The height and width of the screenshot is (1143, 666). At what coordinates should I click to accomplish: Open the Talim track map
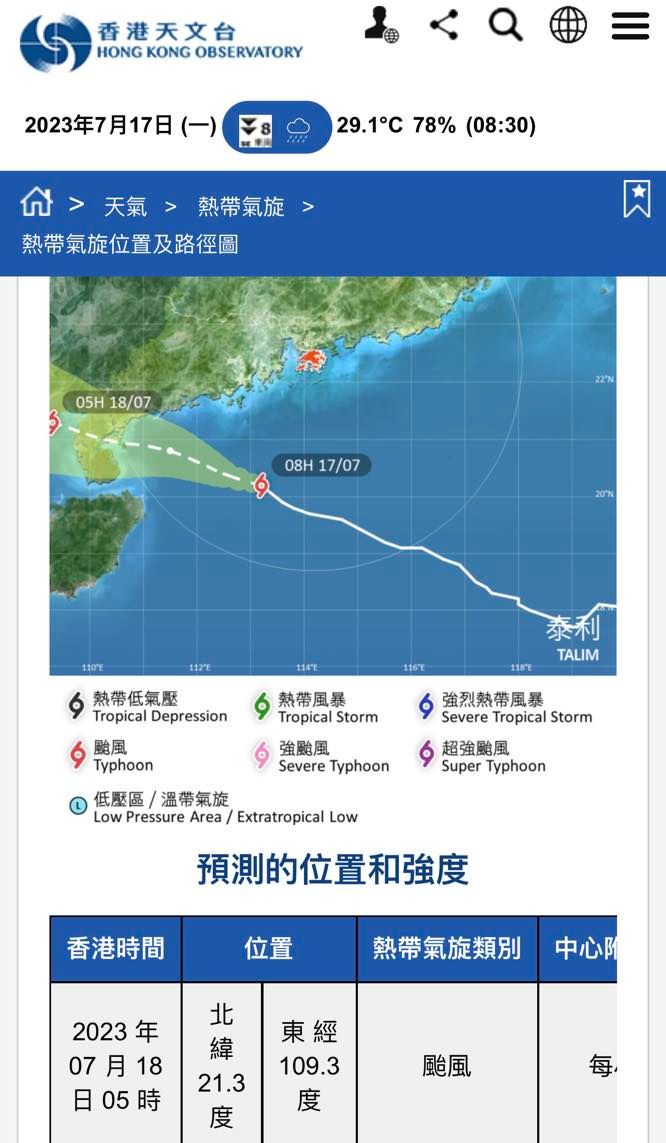tap(333, 475)
